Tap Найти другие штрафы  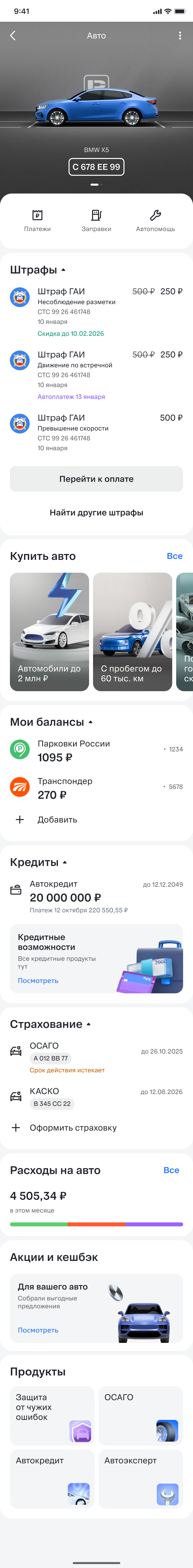pos(96,512)
